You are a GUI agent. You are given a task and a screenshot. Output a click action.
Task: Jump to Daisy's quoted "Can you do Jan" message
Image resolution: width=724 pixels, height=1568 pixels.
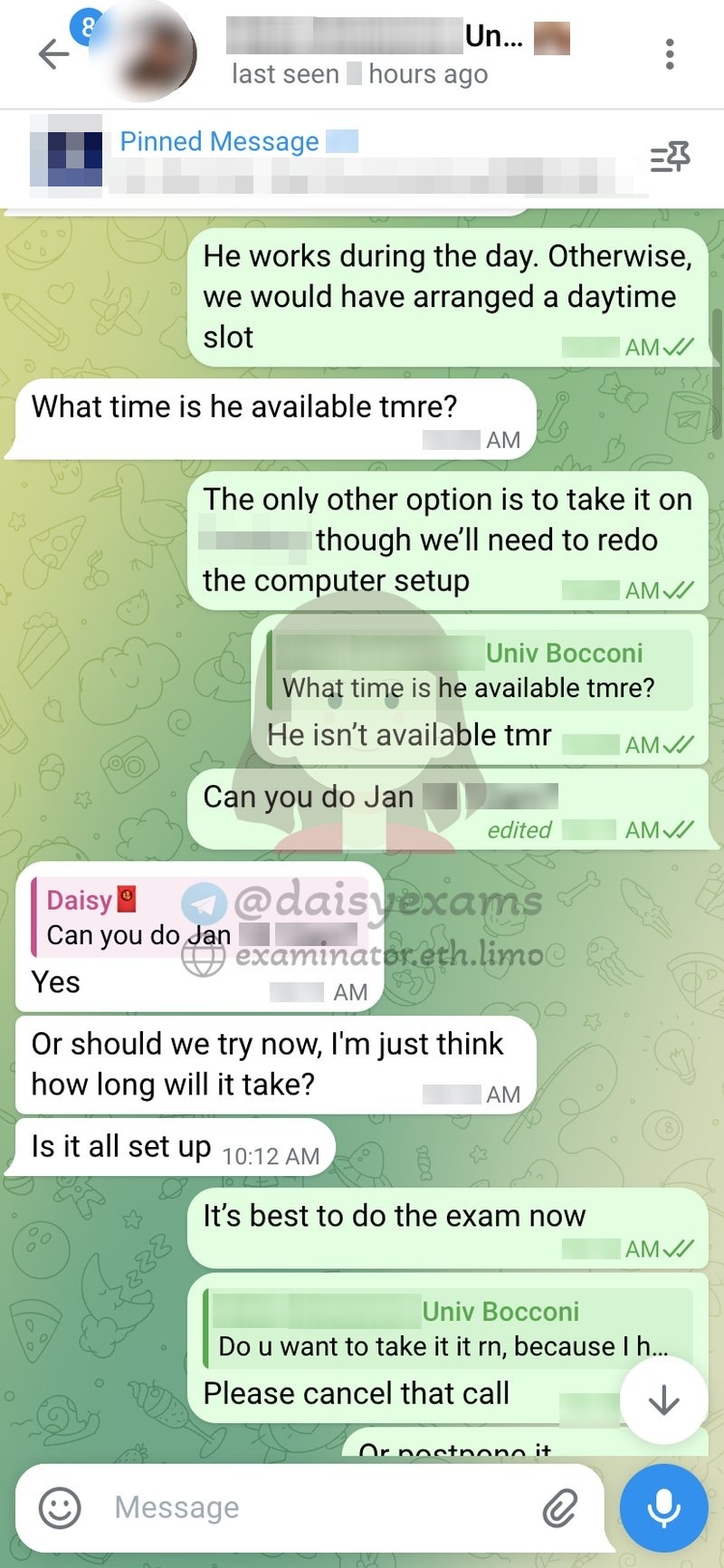tap(201, 917)
